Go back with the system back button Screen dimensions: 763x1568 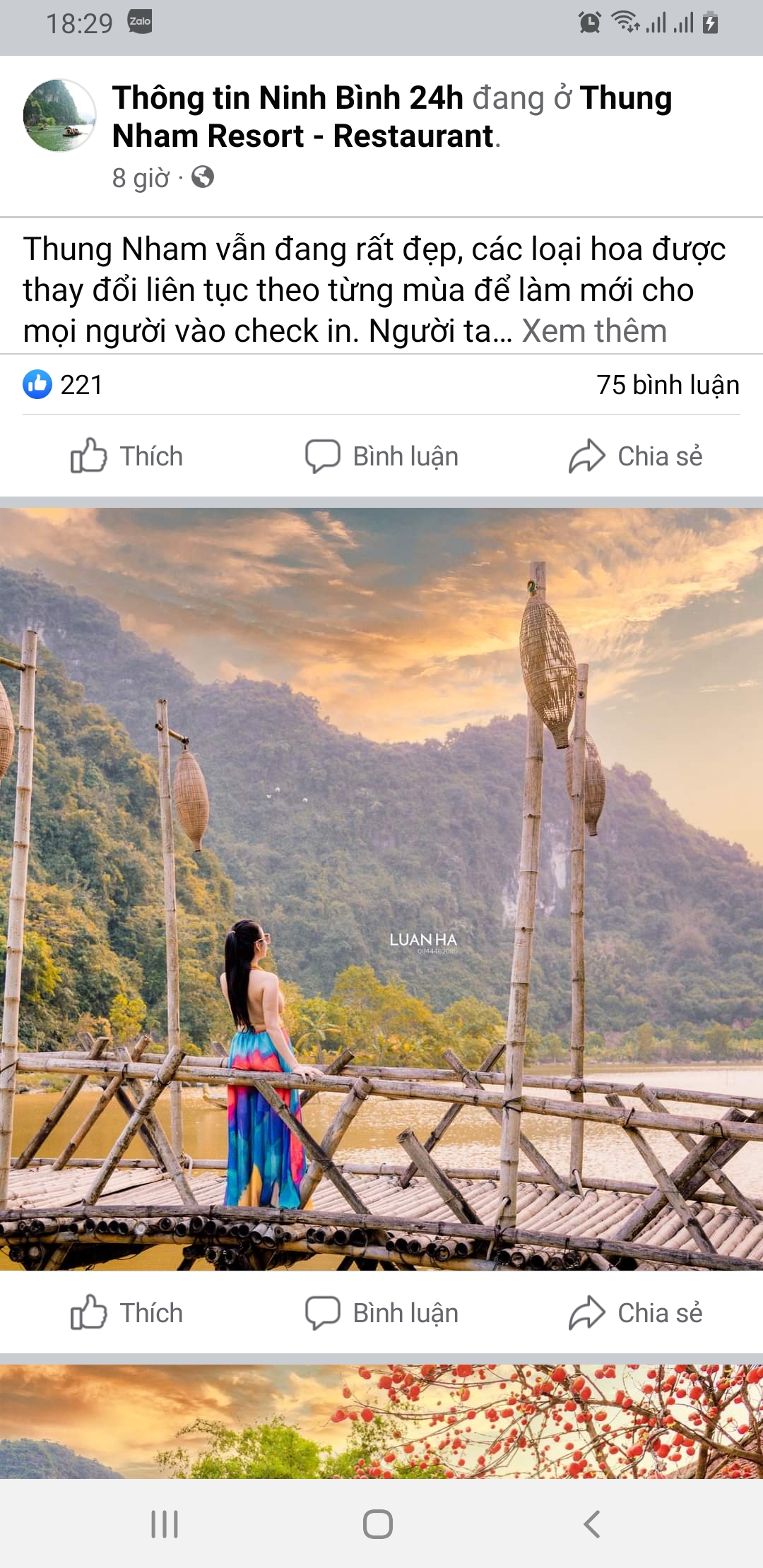tap(592, 1524)
